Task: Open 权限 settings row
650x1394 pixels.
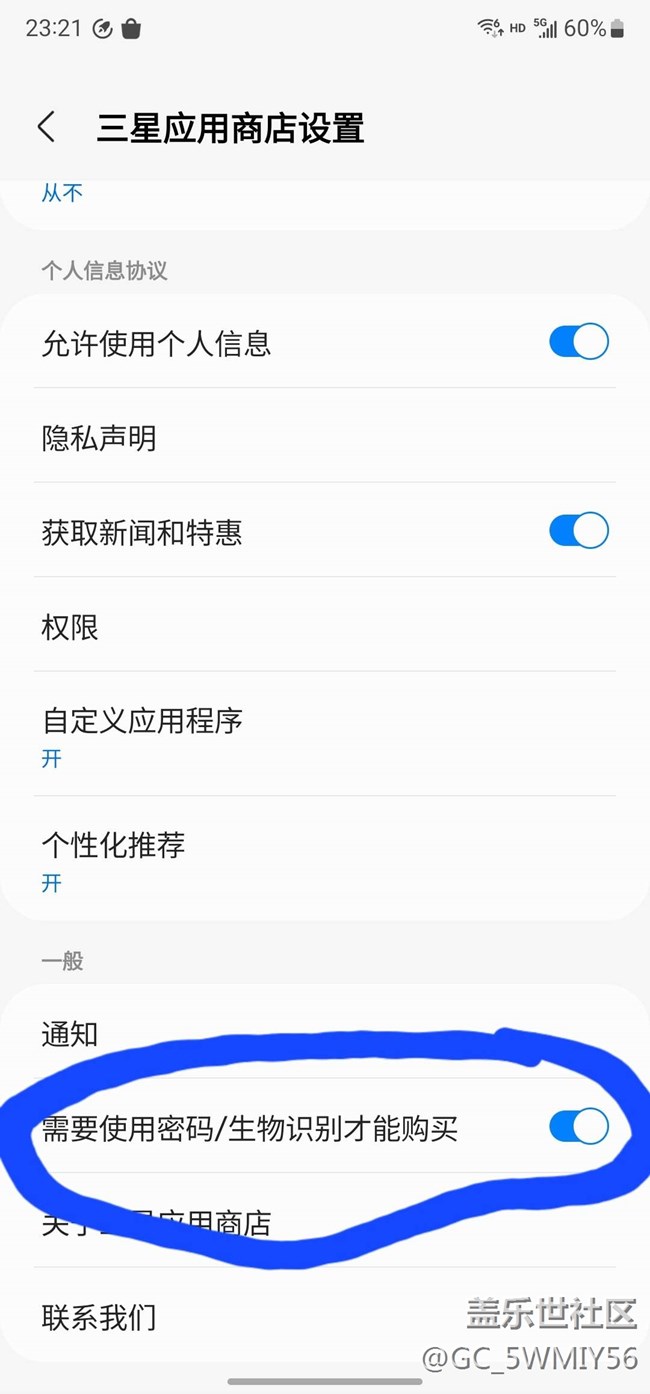Action: (x=325, y=625)
